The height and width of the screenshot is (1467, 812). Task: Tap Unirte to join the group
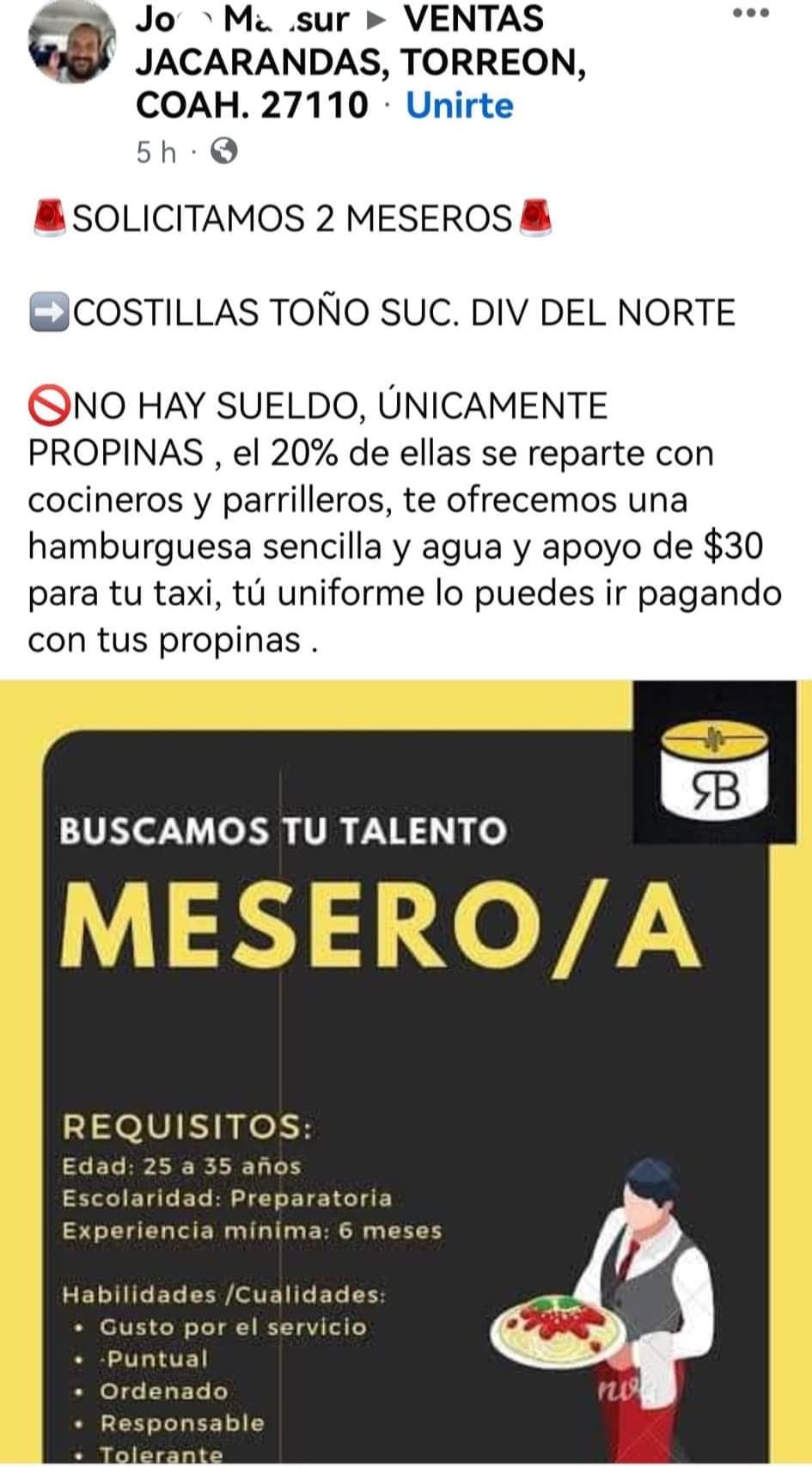460,106
